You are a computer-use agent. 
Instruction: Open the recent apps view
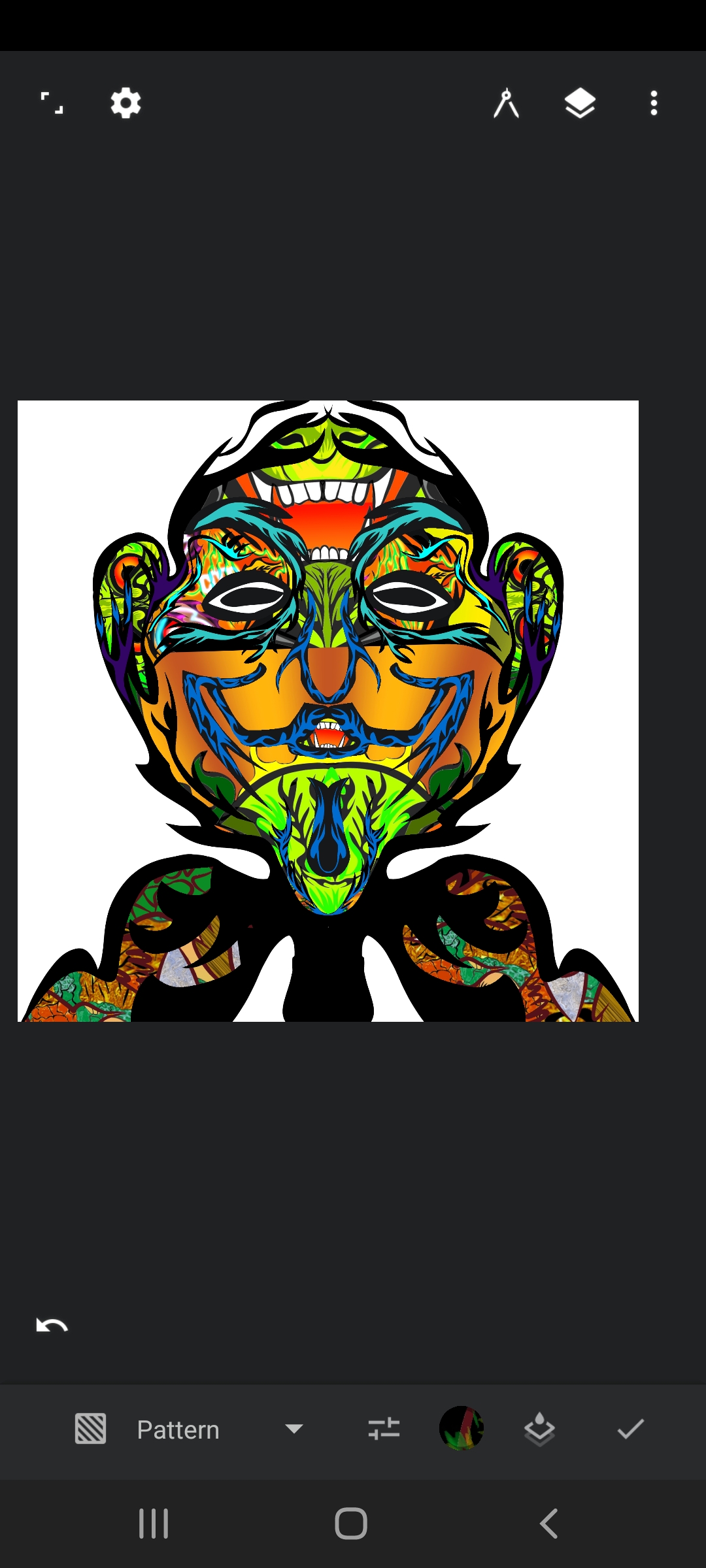[154, 1524]
